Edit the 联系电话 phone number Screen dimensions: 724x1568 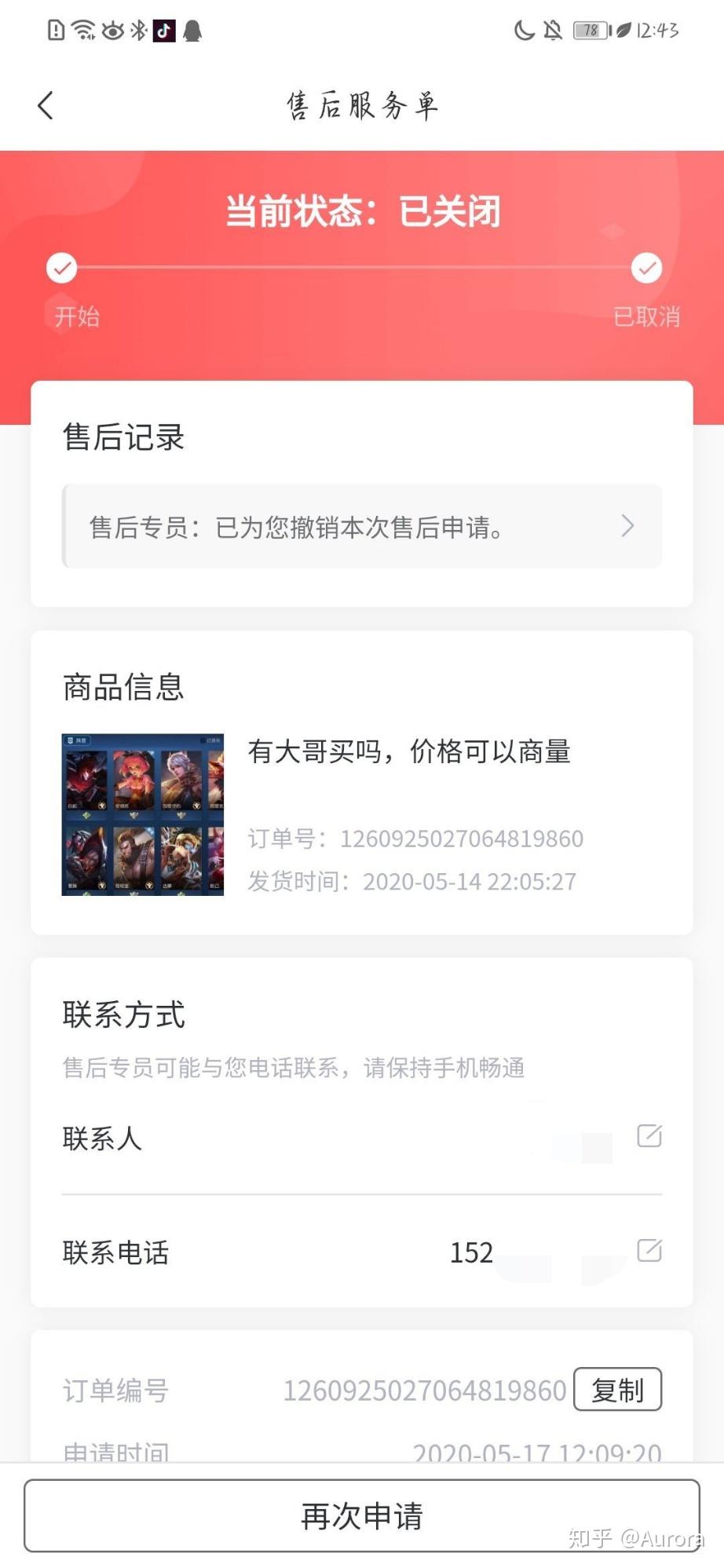tap(649, 1250)
